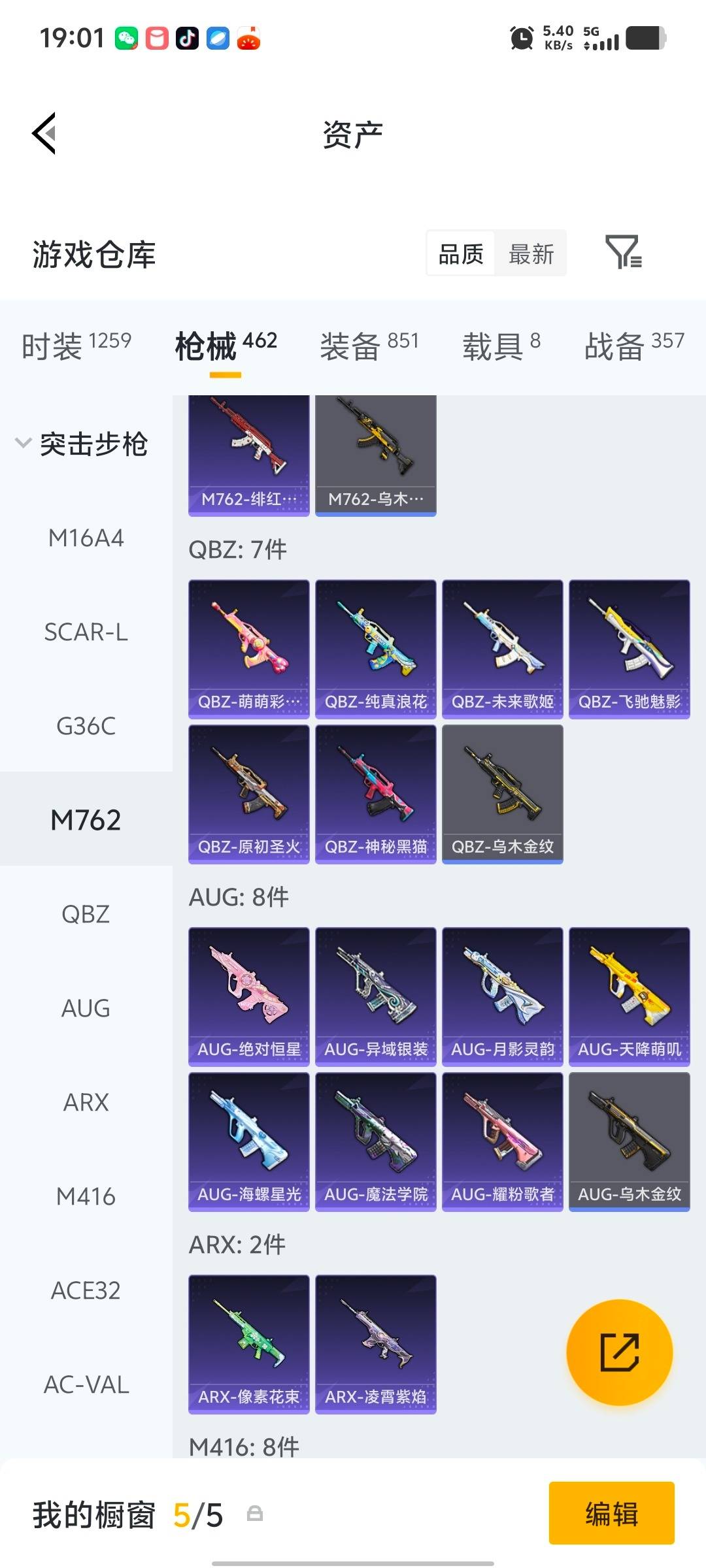This screenshot has width=706, height=1568.
Task: Open the ARX-像素花束 thumbnail
Action: coord(248,1333)
